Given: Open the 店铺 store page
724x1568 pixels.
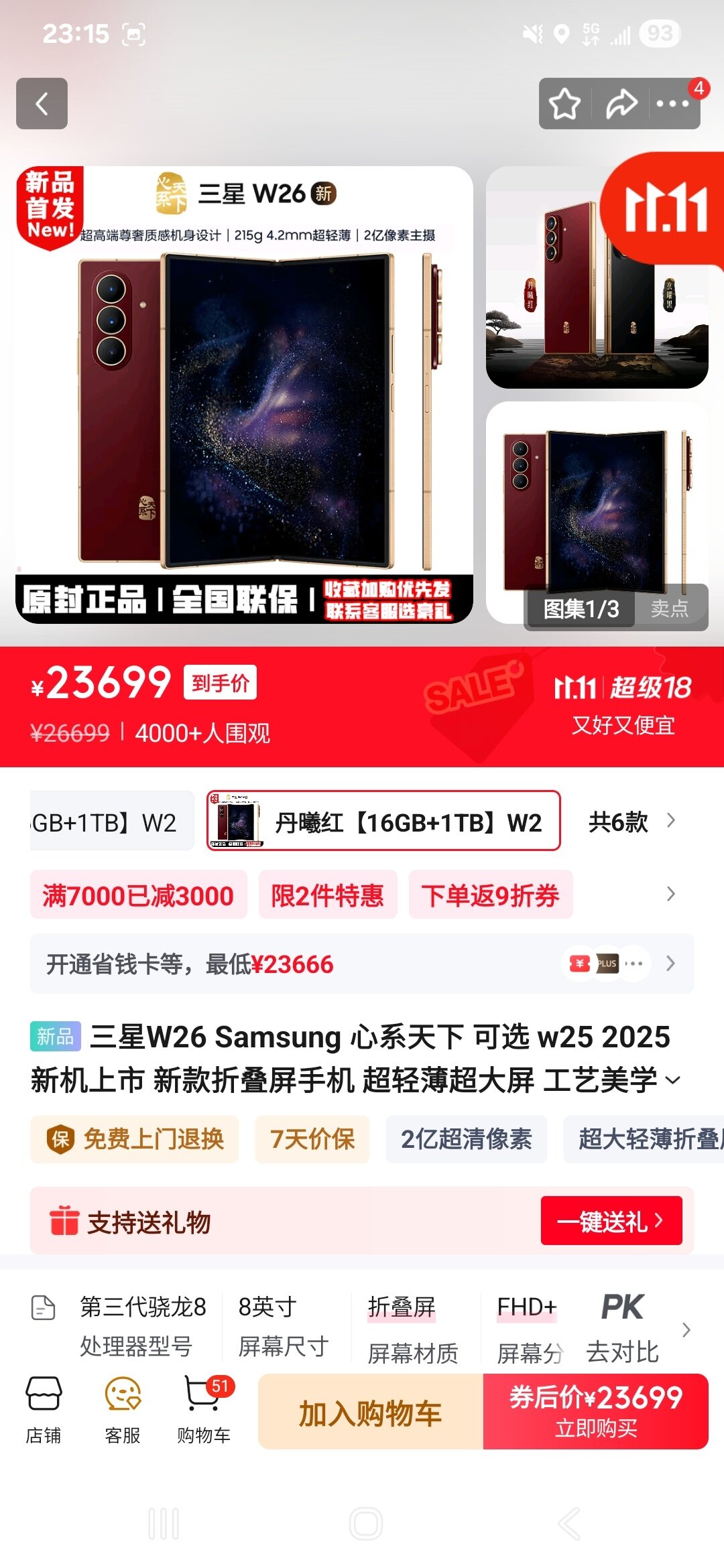Looking at the screenshot, I should (x=44, y=1410).
